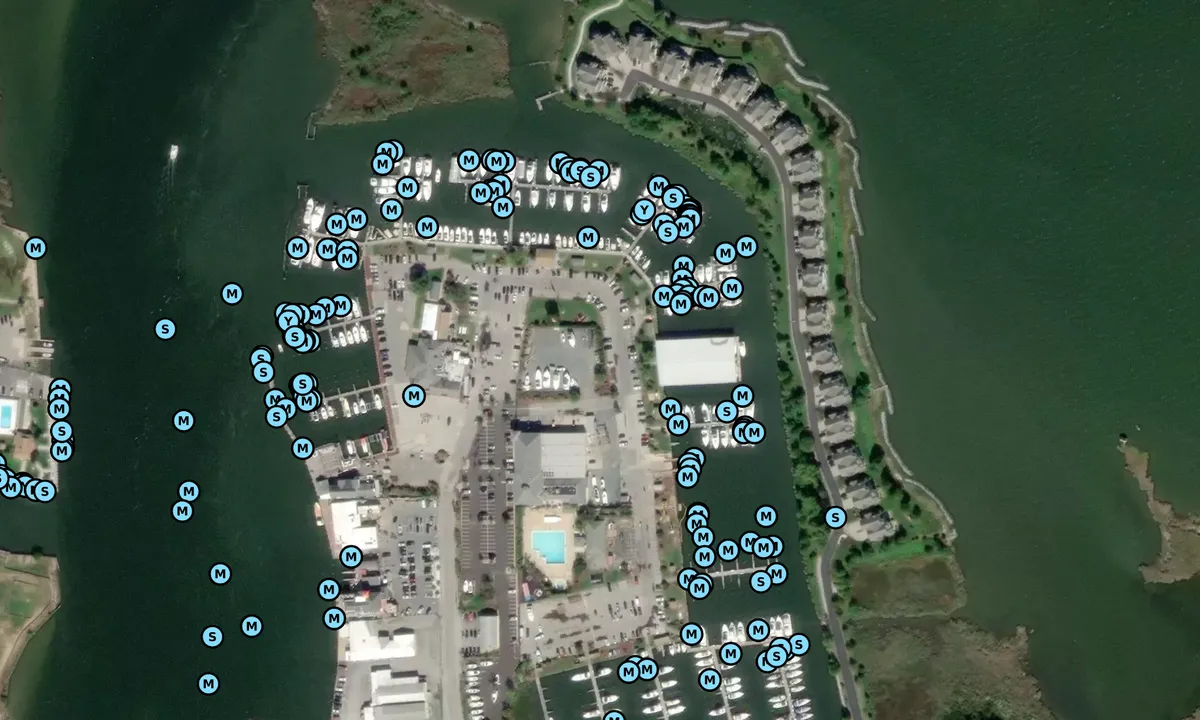The image size is (1200, 720).
Task: Open the Y marker in the west docks
Action: pyautogui.click(x=289, y=320)
